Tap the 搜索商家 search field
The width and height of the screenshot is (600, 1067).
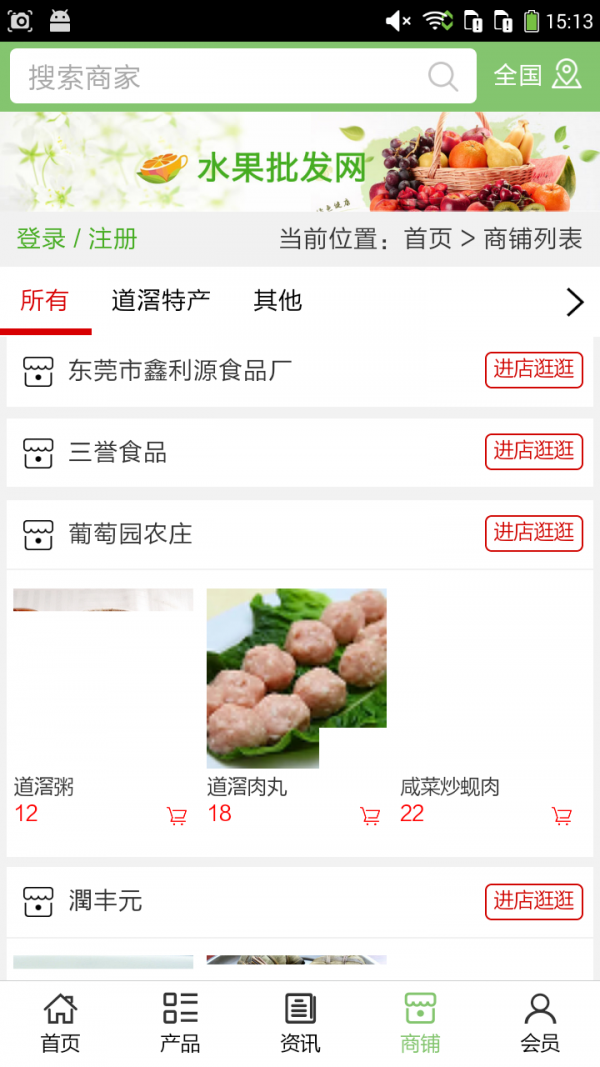tap(220, 77)
